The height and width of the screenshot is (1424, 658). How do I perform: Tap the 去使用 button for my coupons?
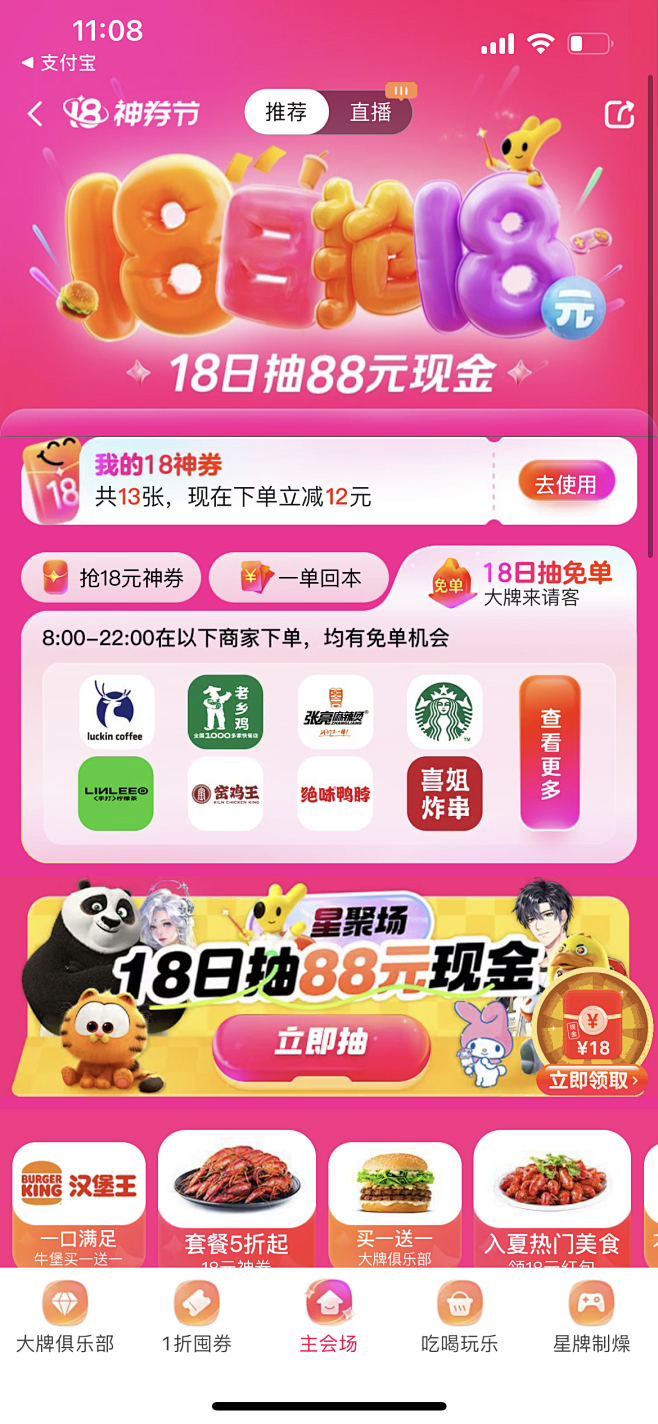pyautogui.click(x=565, y=484)
